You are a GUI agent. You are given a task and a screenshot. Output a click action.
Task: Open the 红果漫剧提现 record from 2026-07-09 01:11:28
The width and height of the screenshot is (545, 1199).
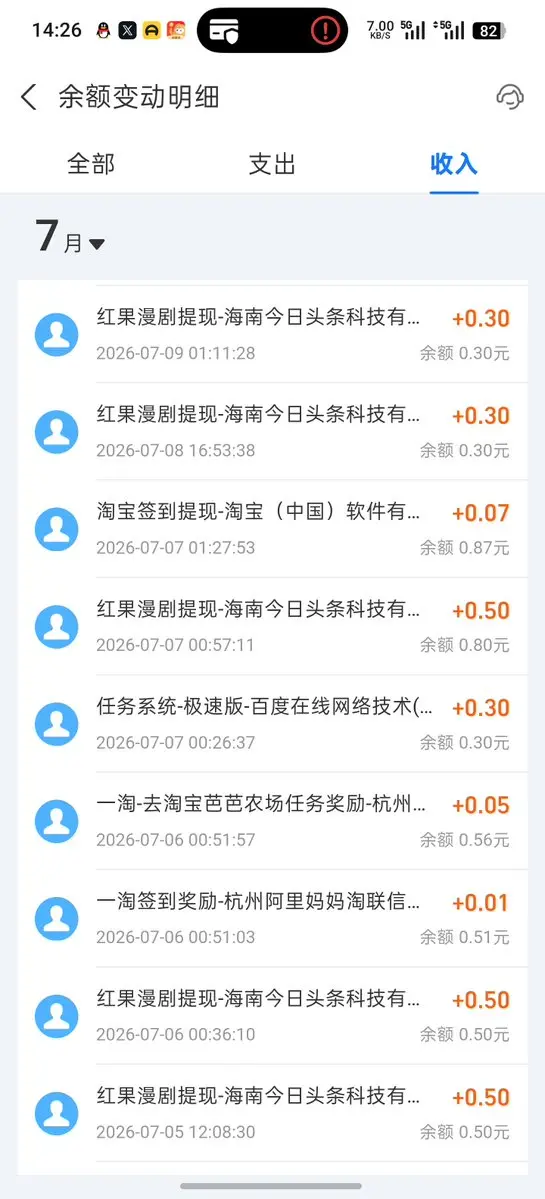(272, 334)
